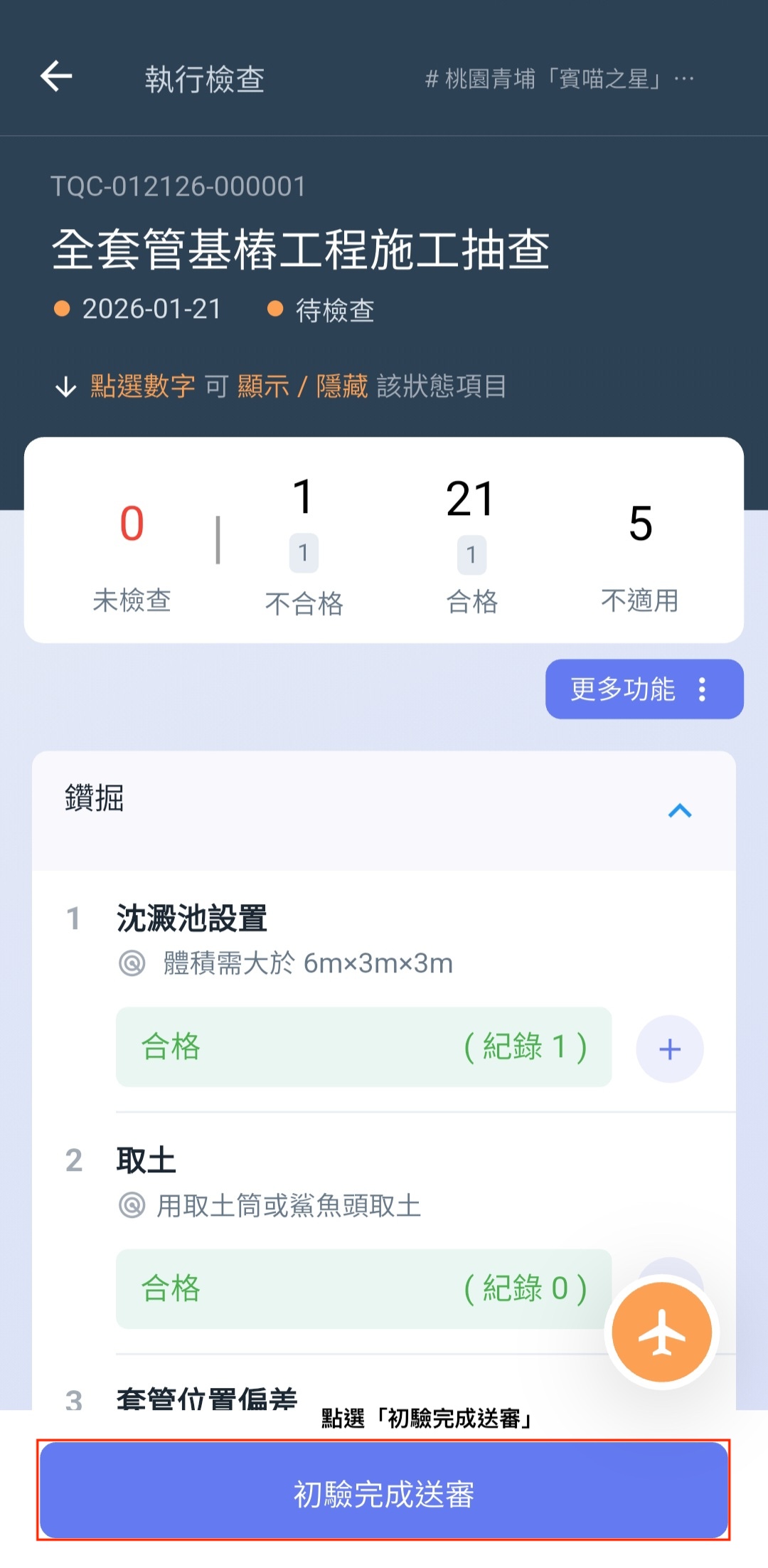The image size is (768, 1568).
Task: Toggle the 不合格 items count
Action: [x=303, y=497]
